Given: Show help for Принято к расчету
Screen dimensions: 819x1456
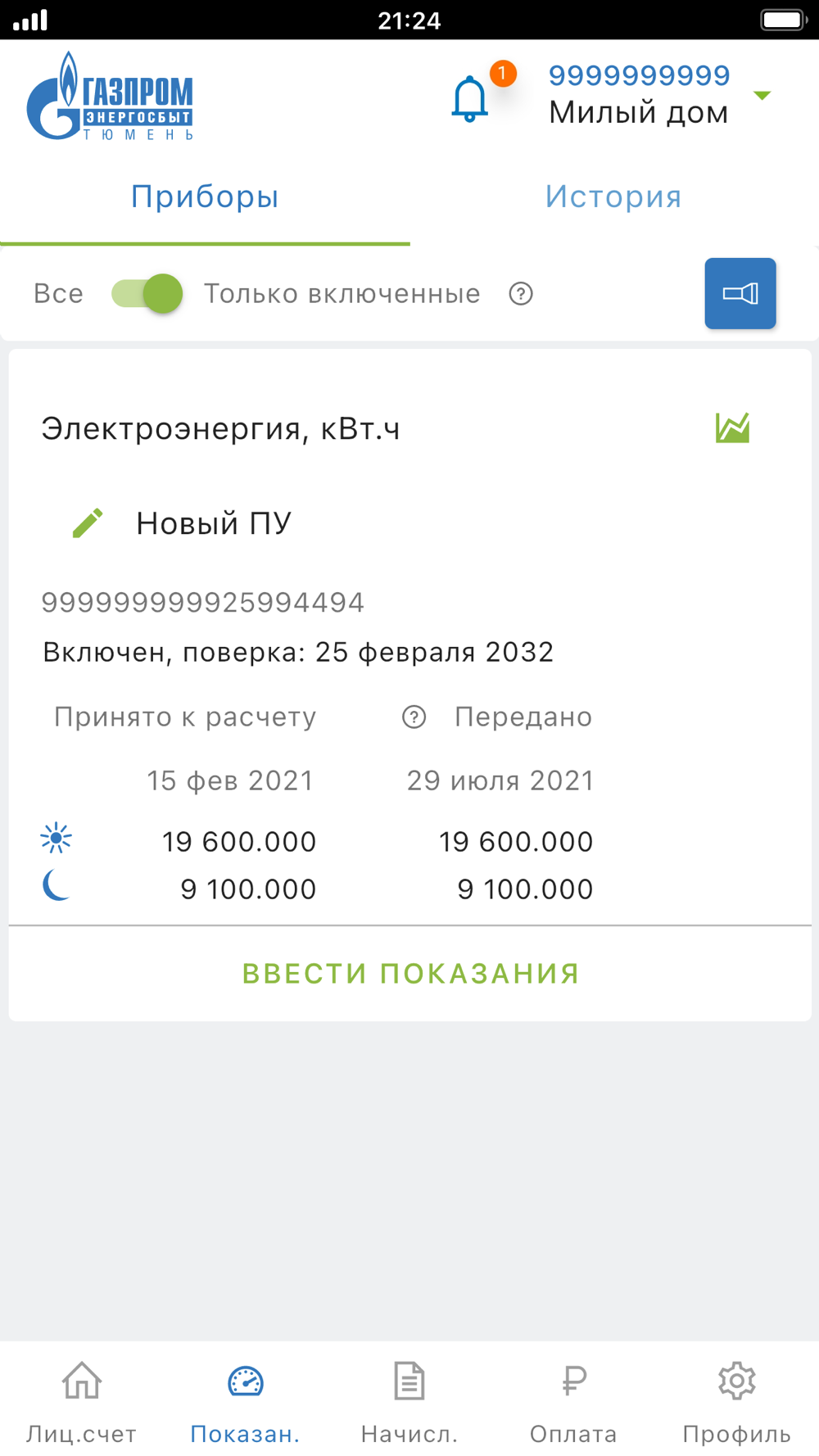Looking at the screenshot, I should click(414, 717).
